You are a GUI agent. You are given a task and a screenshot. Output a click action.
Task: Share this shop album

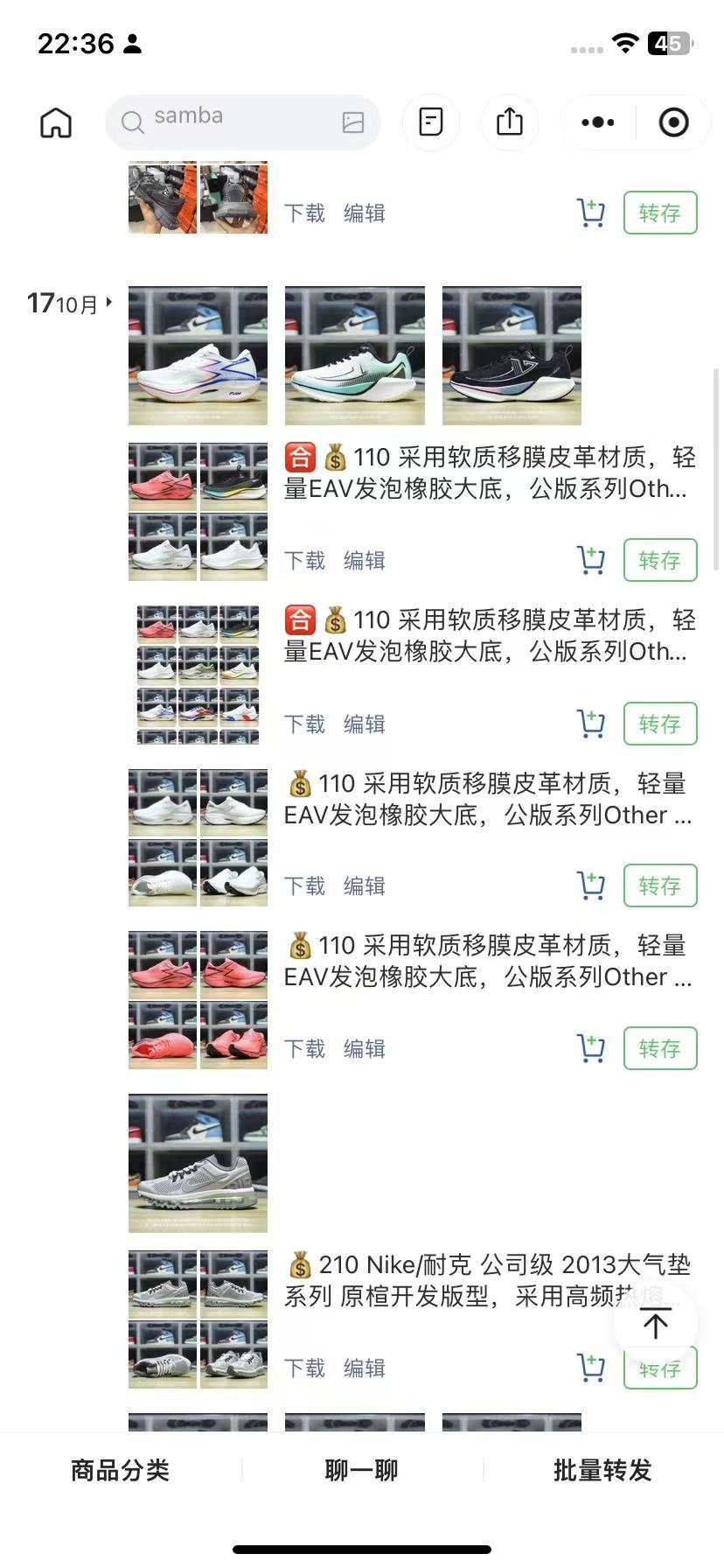tap(510, 122)
